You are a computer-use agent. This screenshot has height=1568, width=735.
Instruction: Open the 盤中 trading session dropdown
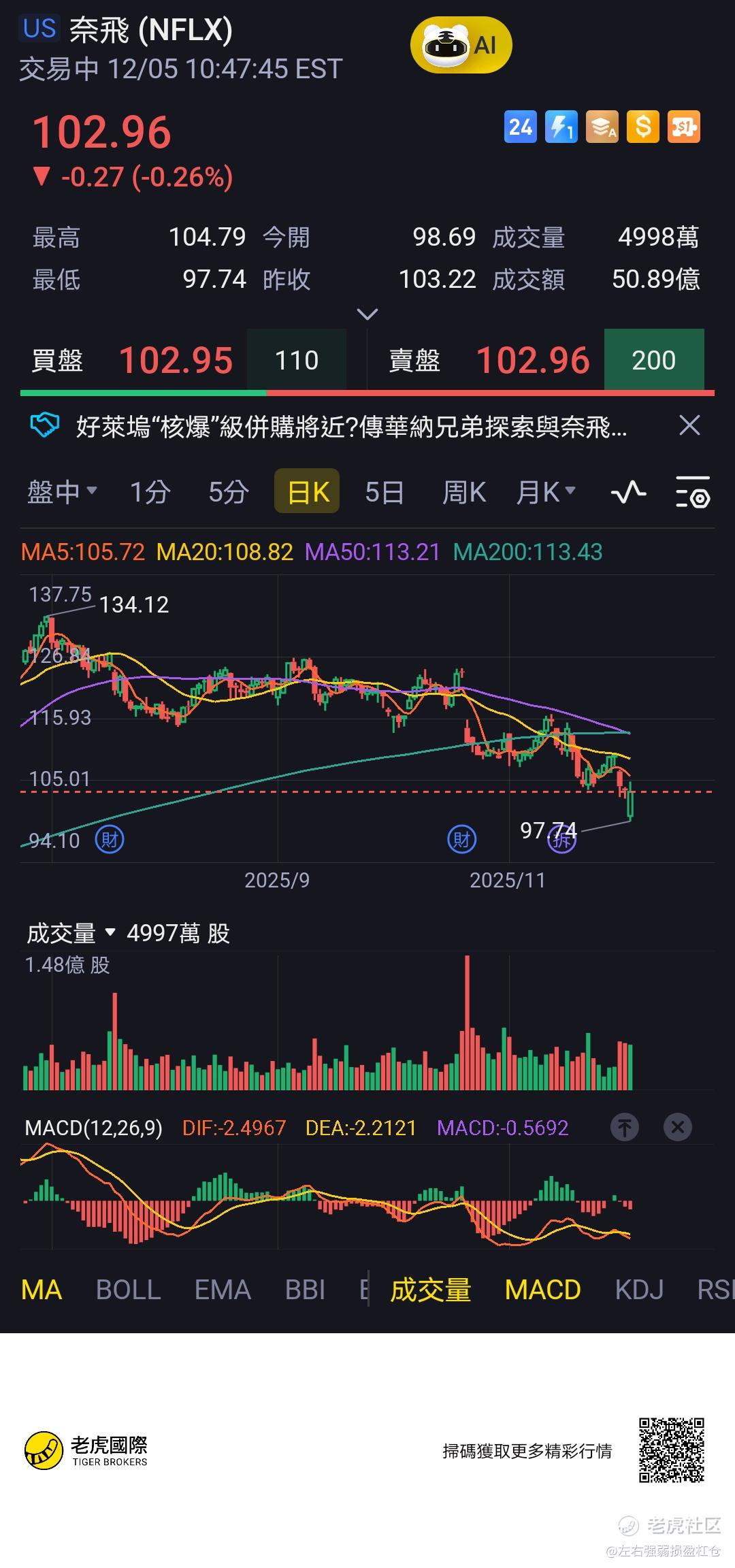coord(62,491)
